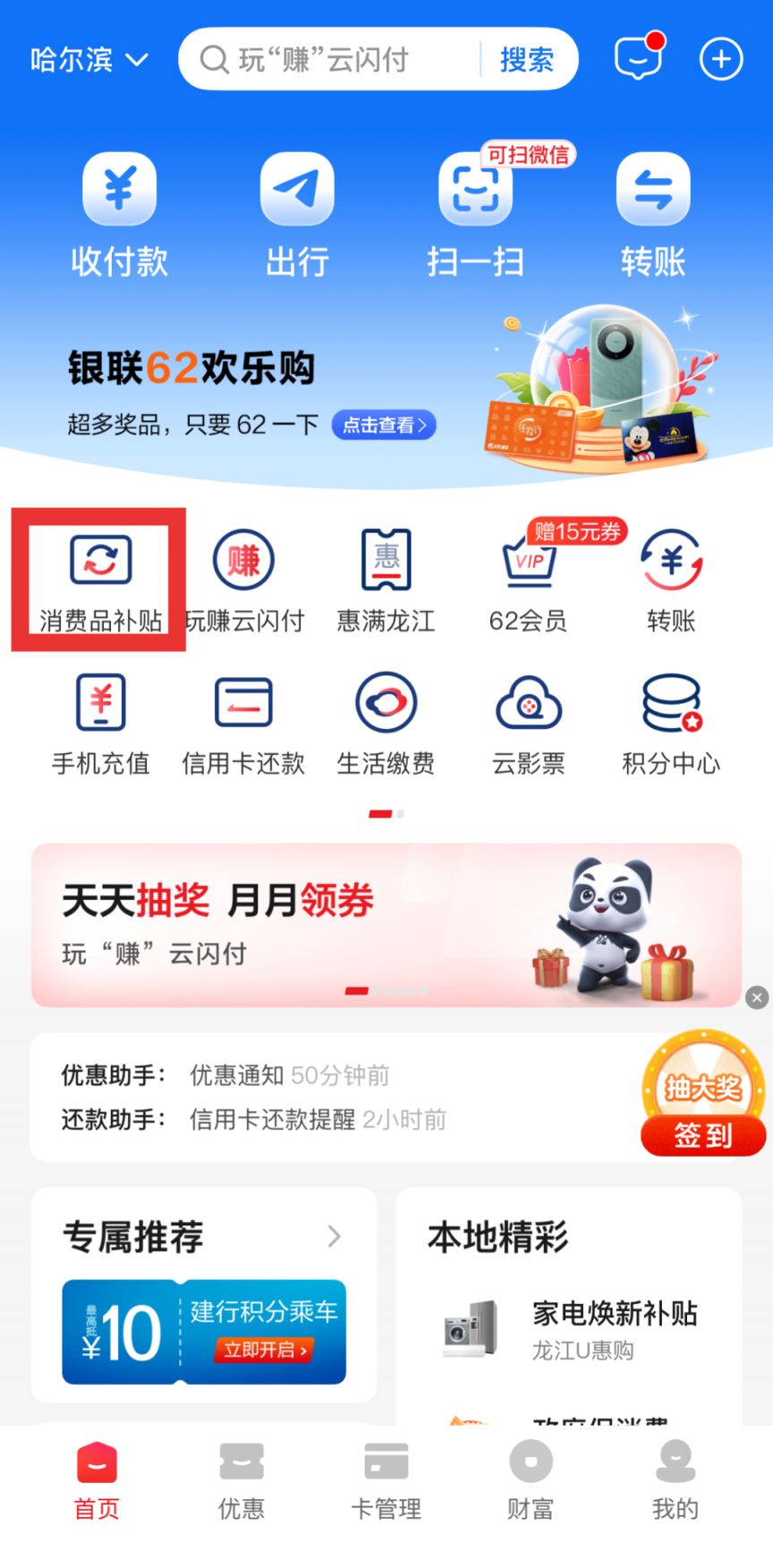Viewport: 773px width, 1568px height.
Task: Open the 哈尔滨 city selector
Action: coord(88,60)
